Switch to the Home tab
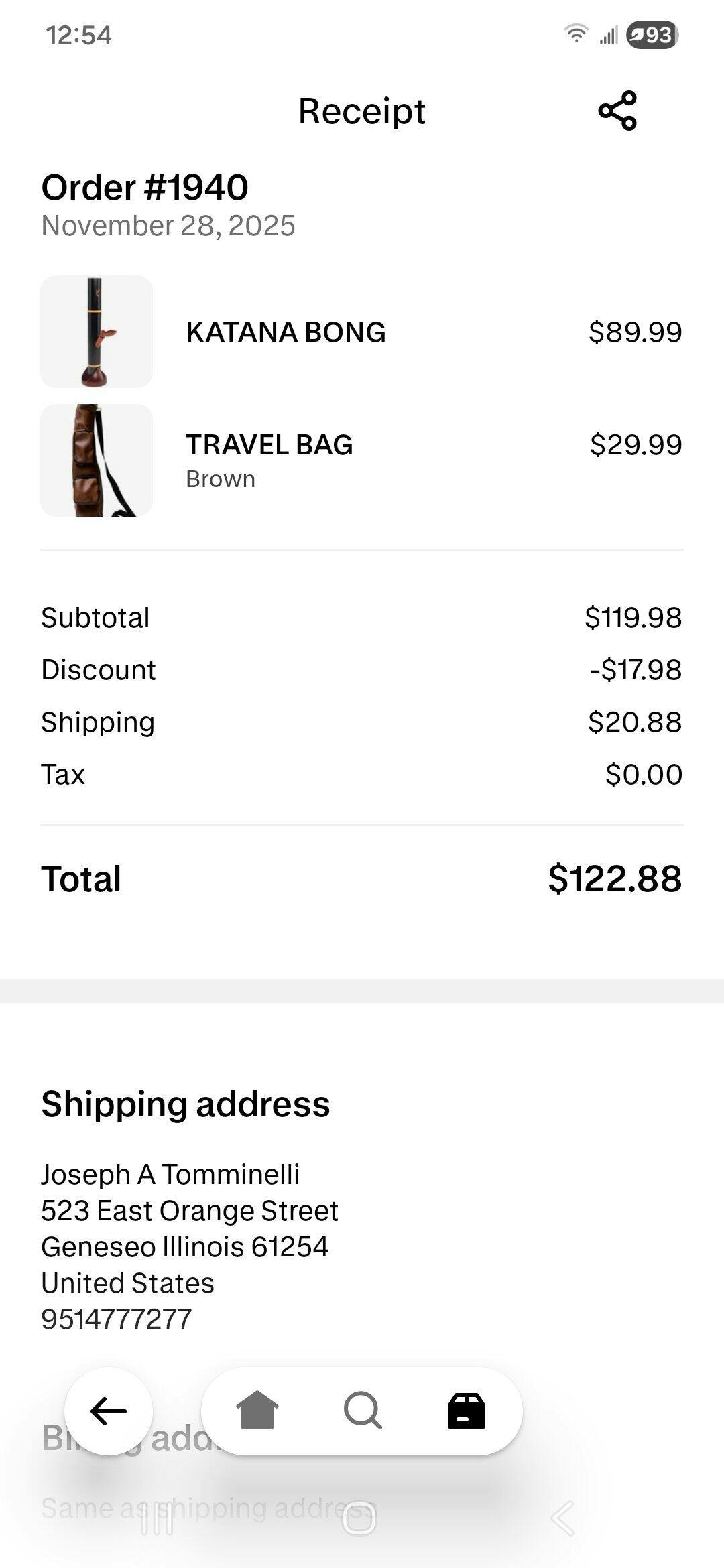The width and height of the screenshot is (724, 1568). point(257,1411)
